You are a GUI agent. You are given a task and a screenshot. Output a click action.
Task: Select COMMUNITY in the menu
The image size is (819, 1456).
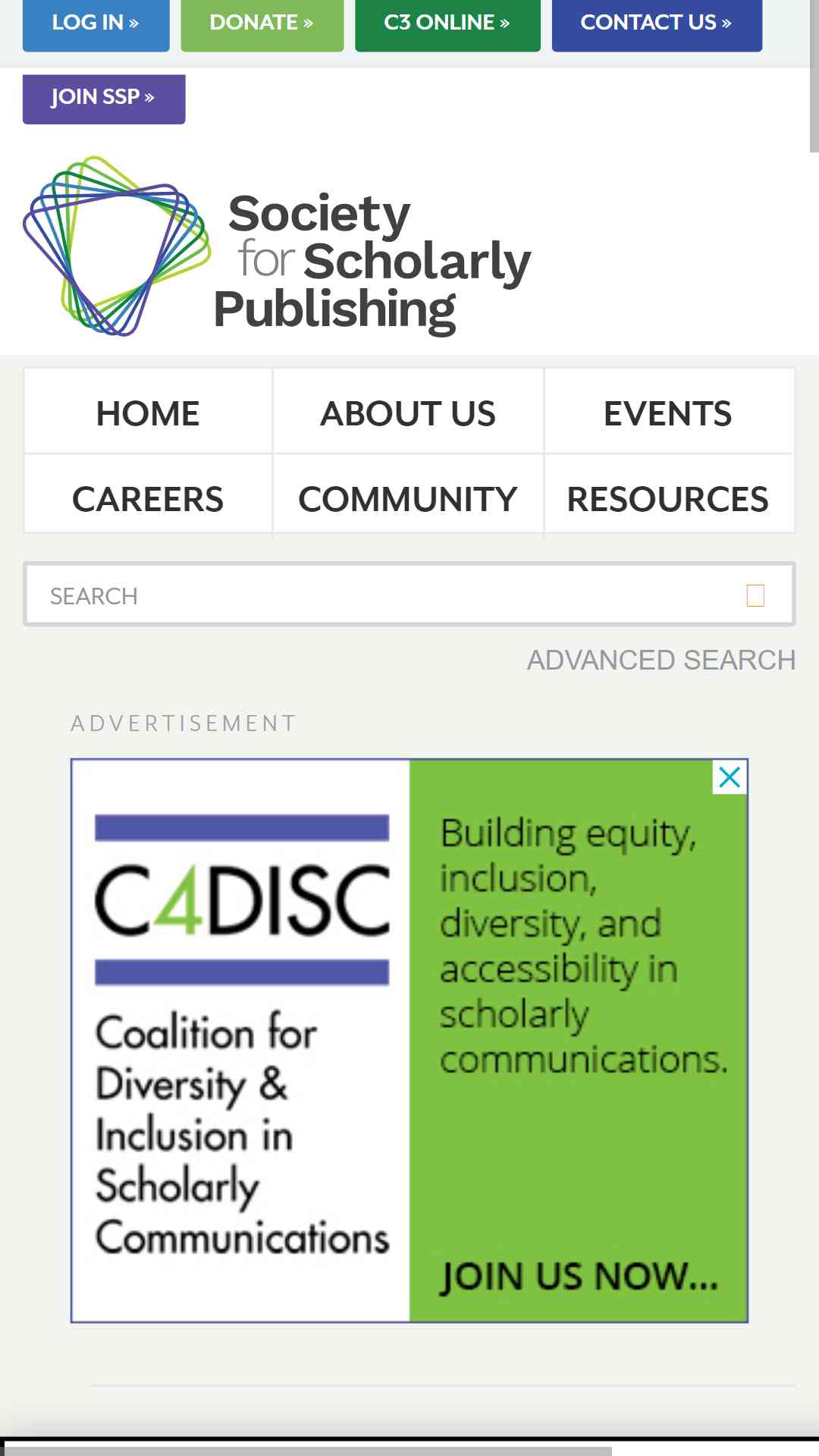pos(408,499)
